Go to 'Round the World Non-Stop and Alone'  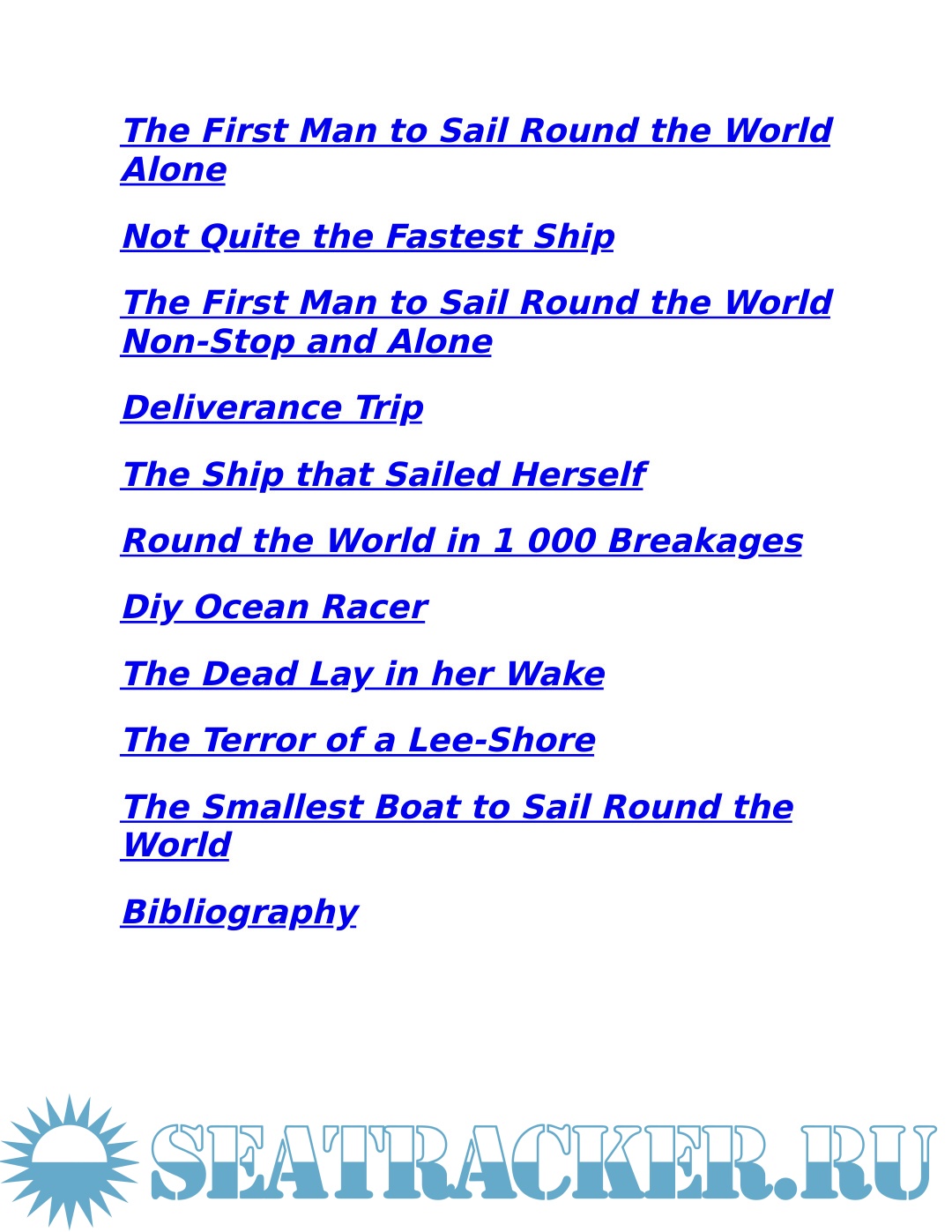[476, 302]
